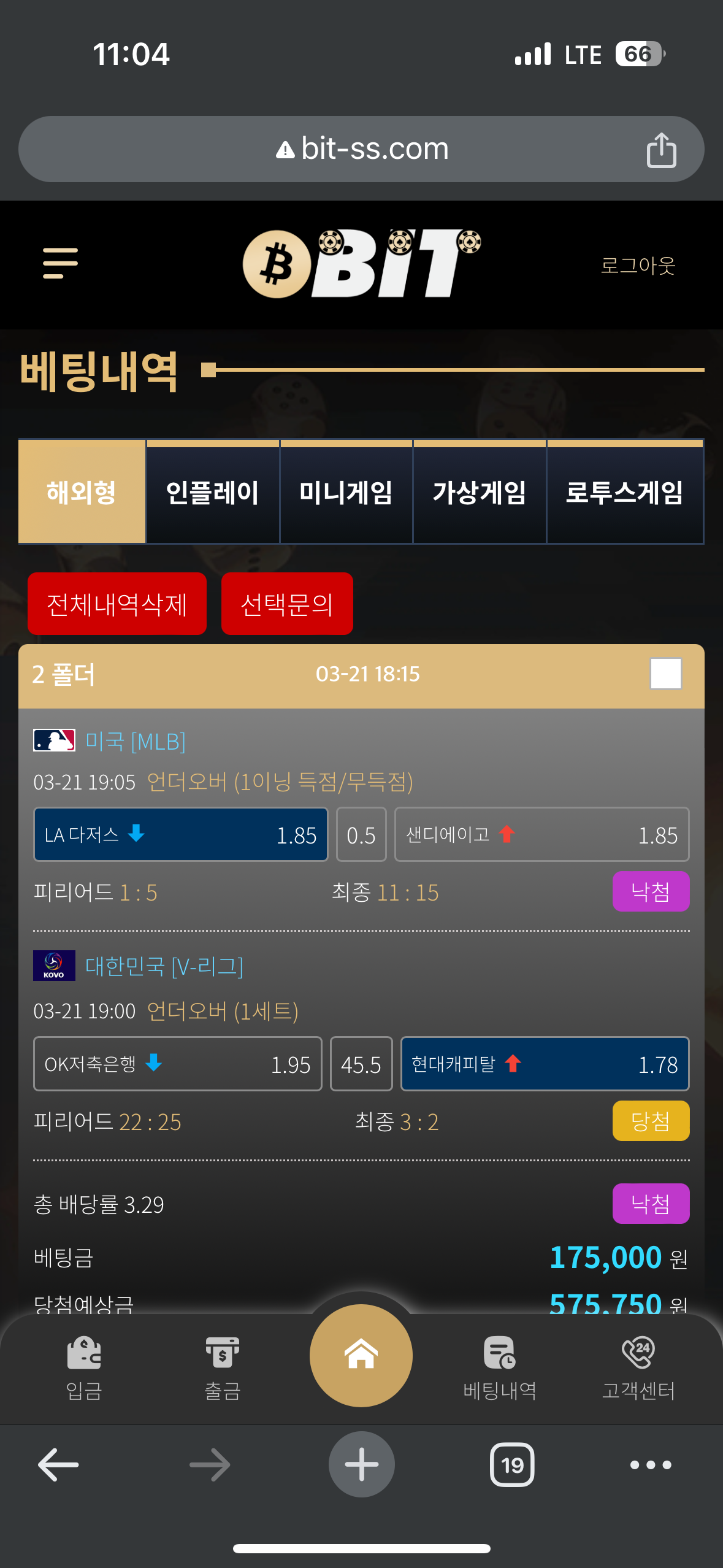Switch to the 가상게임 tab
Screen dimensions: 723x1568
480,492
